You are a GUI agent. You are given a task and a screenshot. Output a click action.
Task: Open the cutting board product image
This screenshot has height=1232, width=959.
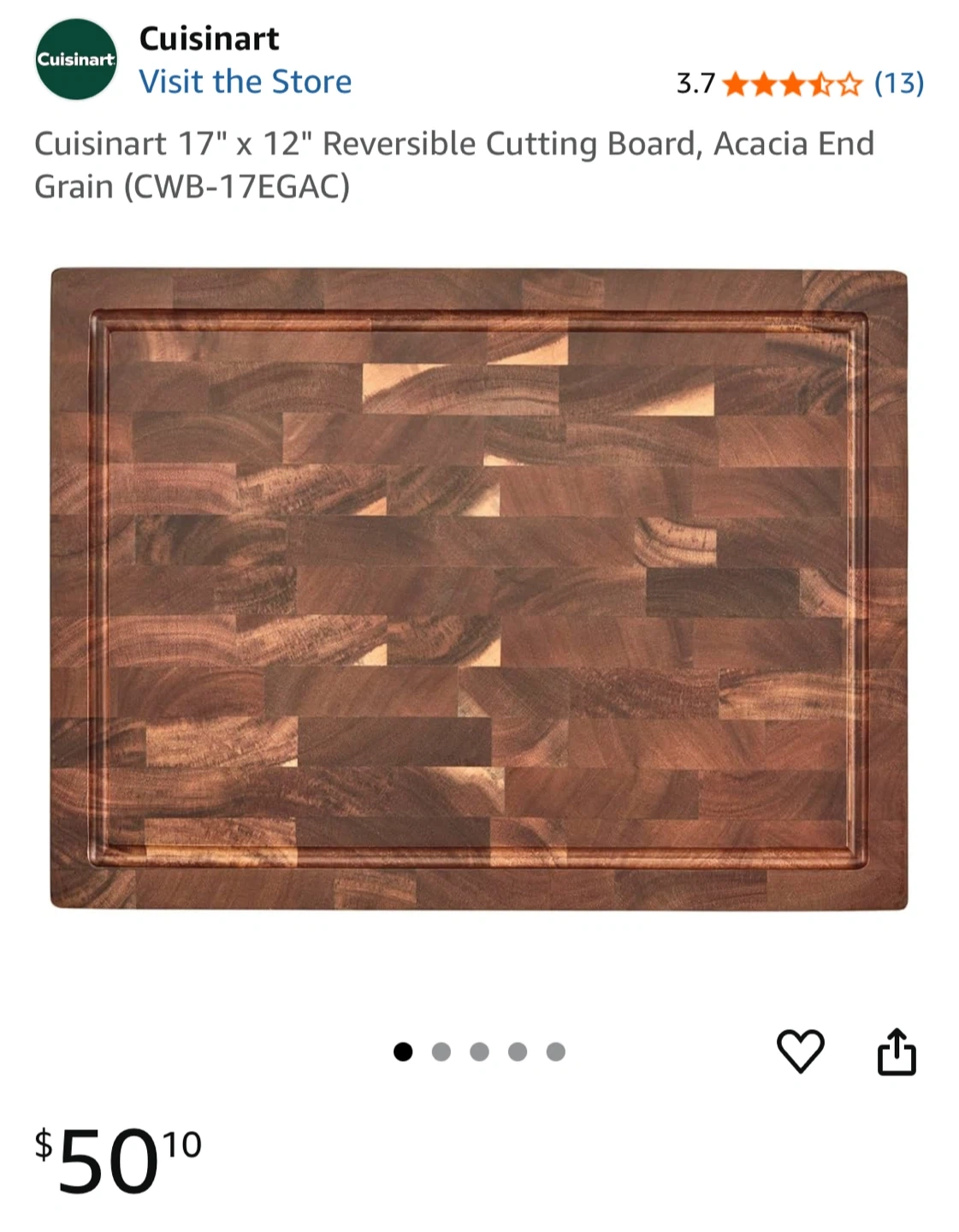pyautogui.click(x=479, y=589)
